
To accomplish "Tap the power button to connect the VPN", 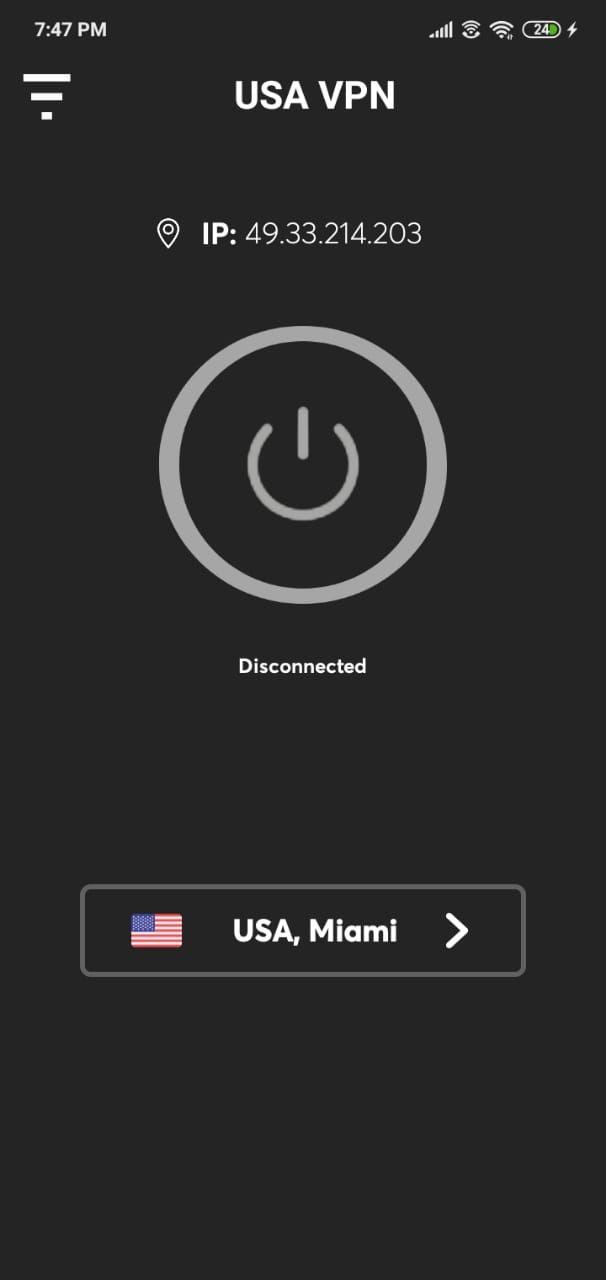I will [x=302, y=465].
